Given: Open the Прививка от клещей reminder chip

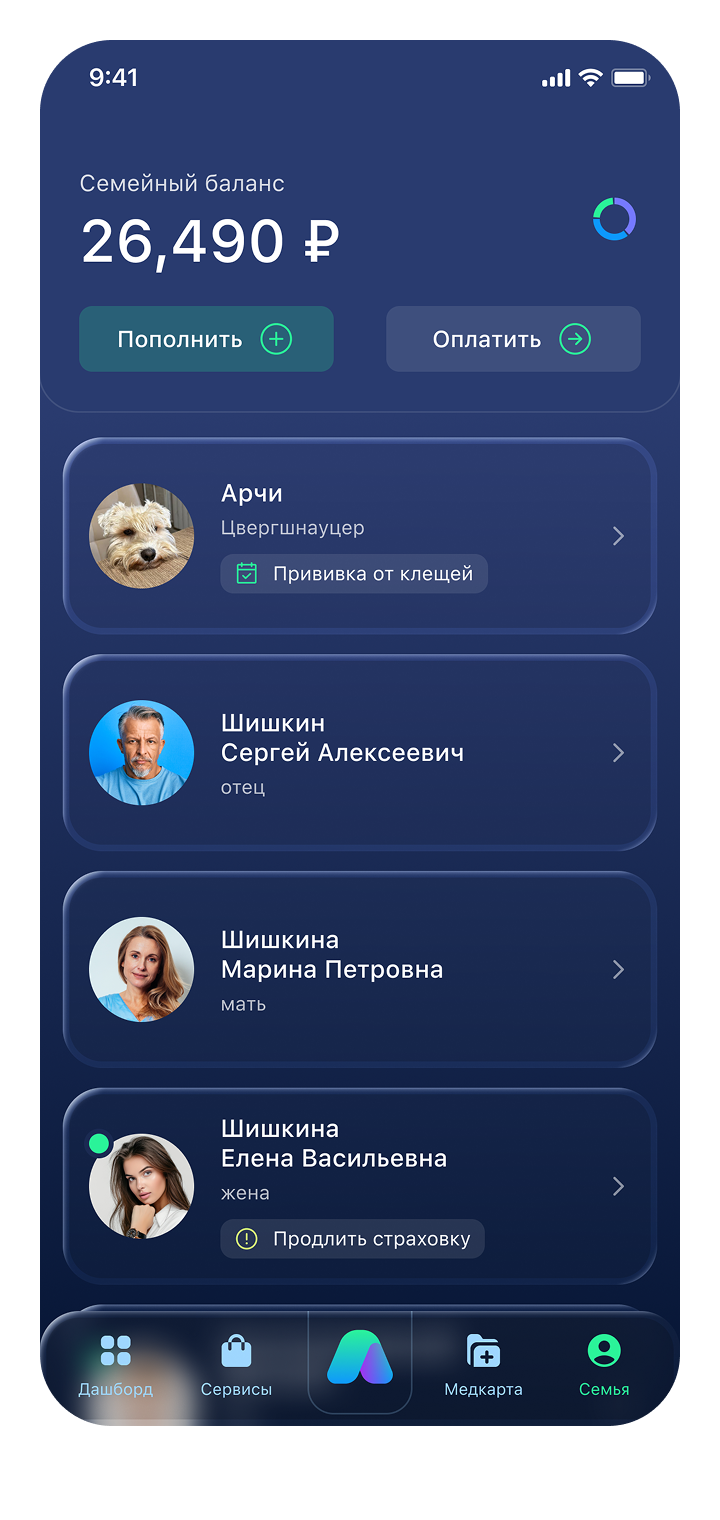Looking at the screenshot, I should pyautogui.click(x=354, y=574).
